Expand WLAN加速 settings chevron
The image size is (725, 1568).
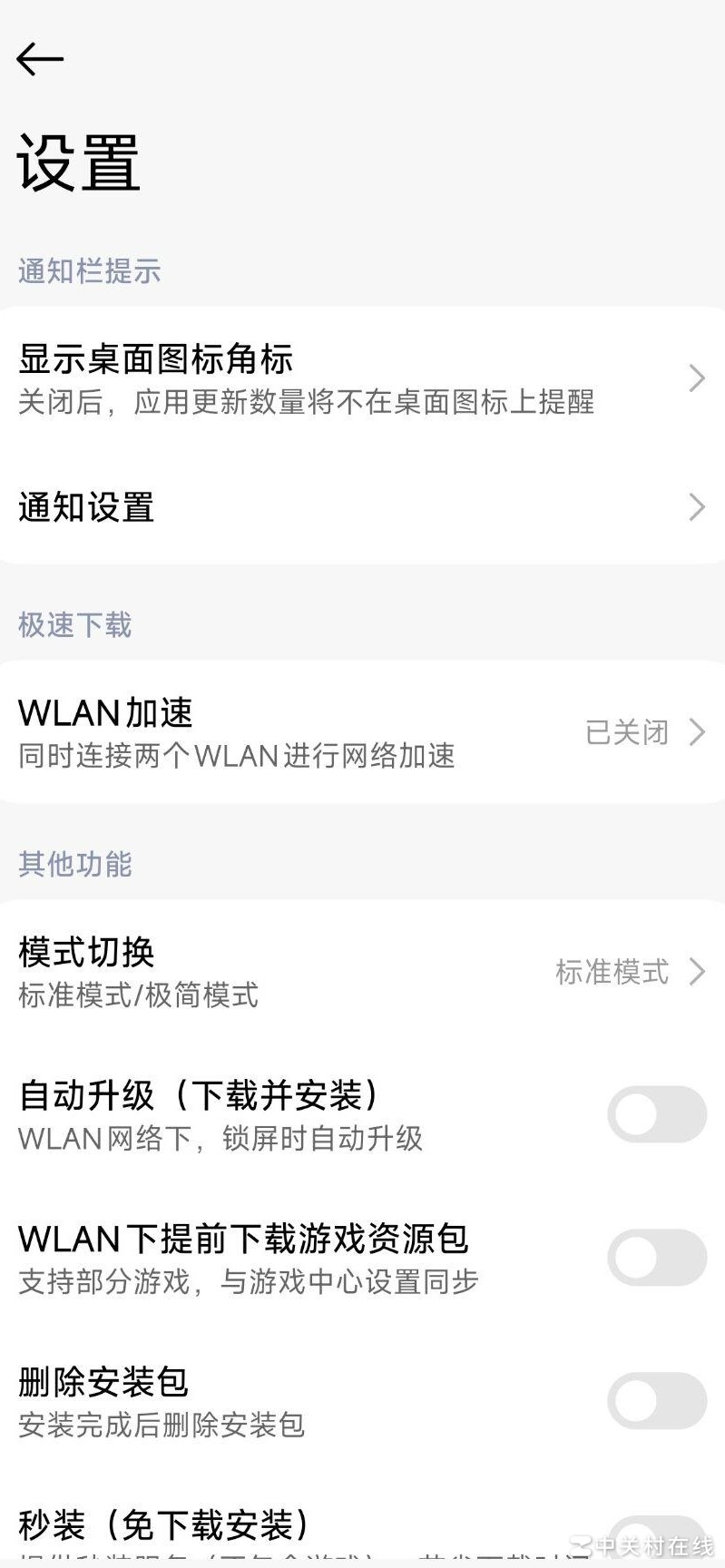[695, 731]
